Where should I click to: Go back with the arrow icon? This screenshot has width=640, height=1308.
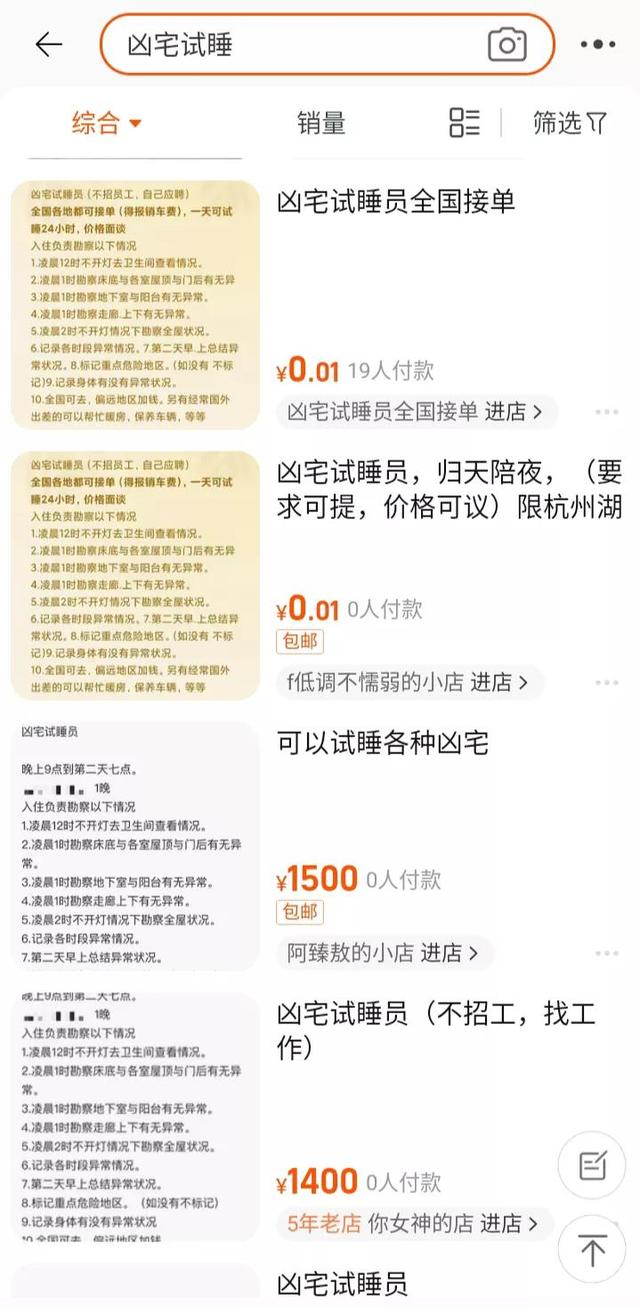(48, 45)
